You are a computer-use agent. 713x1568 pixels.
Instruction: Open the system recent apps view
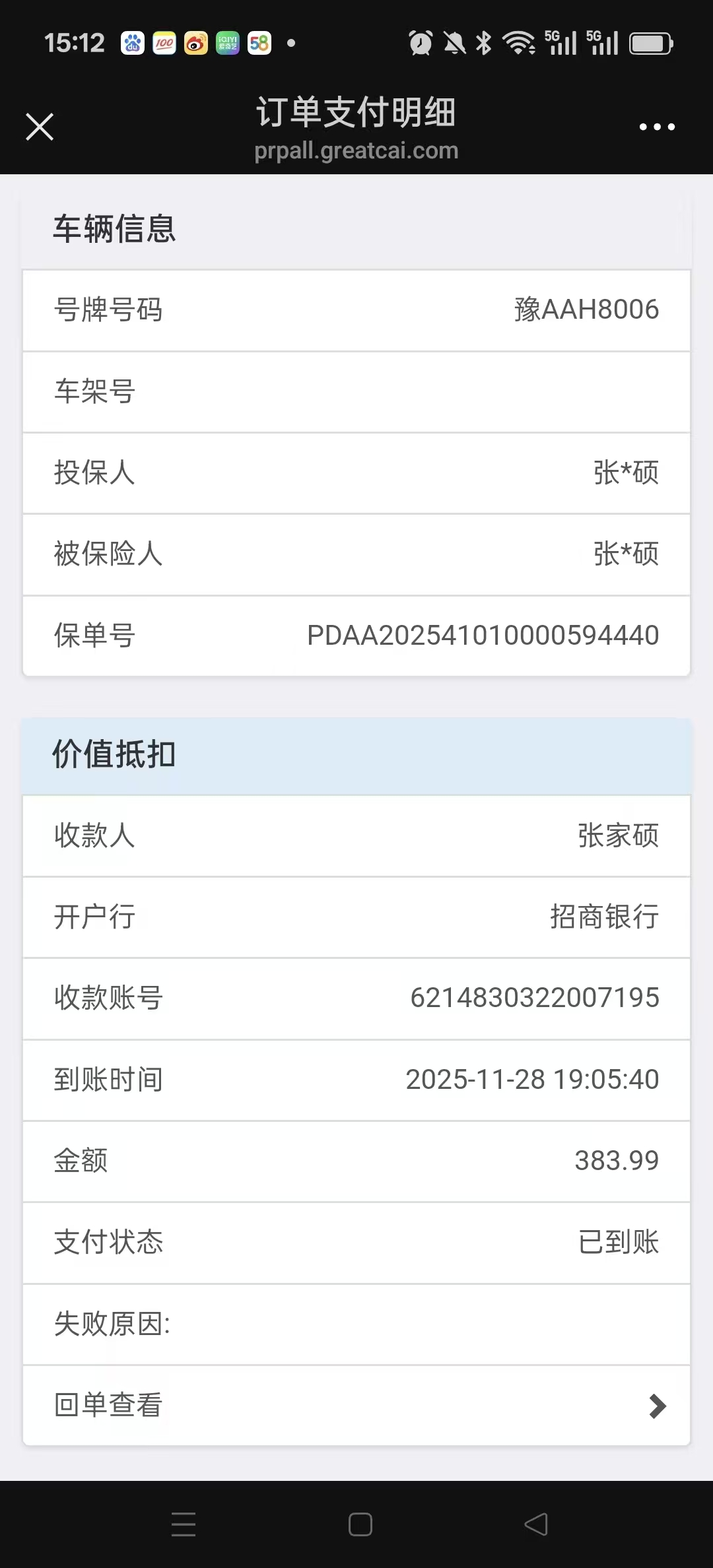tap(183, 1524)
